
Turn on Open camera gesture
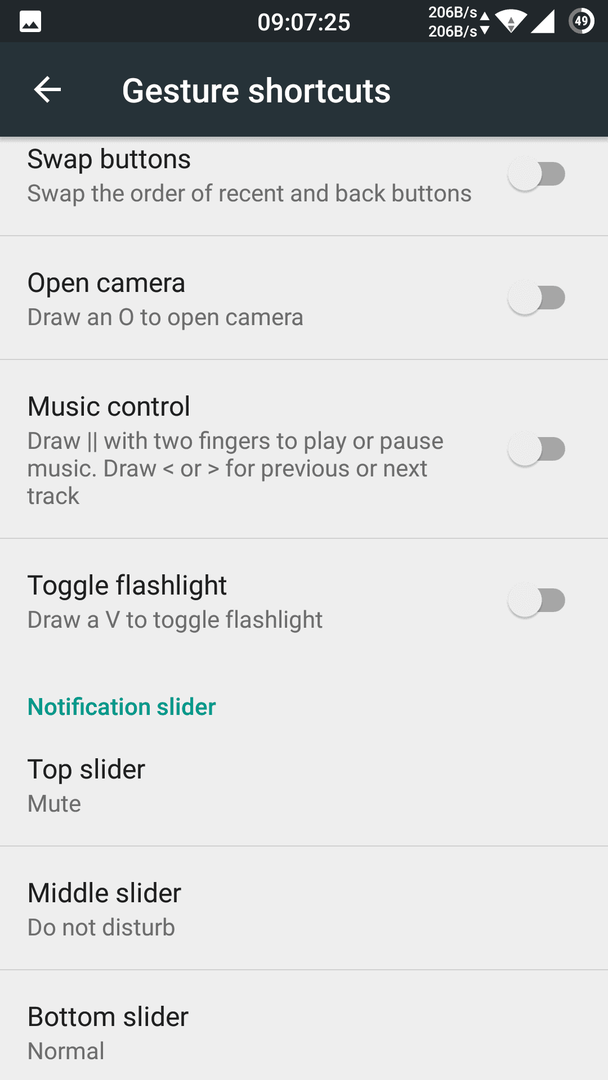point(536,298)
